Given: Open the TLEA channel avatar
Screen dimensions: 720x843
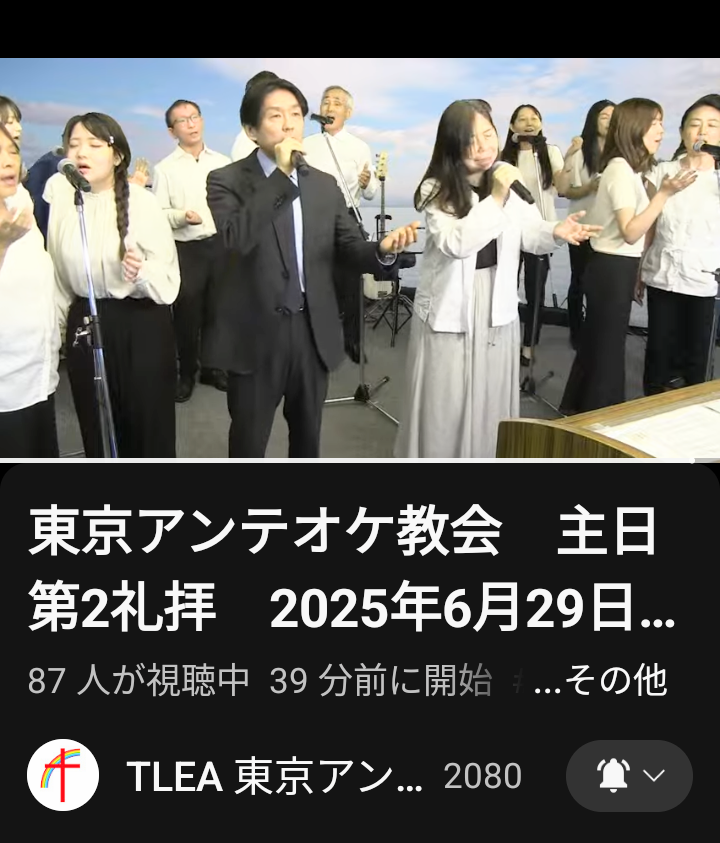Looking at the screenshot, I should 63,775.
